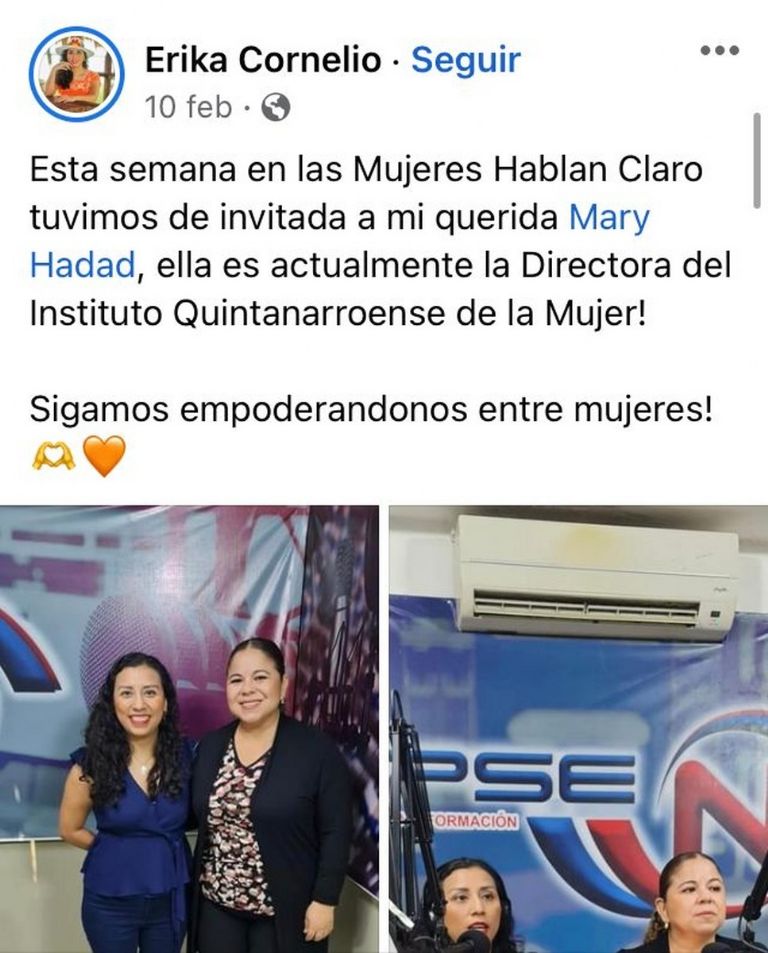
Task: Open Erika Cornelio's profile name
Action: [x=263, y=61]
